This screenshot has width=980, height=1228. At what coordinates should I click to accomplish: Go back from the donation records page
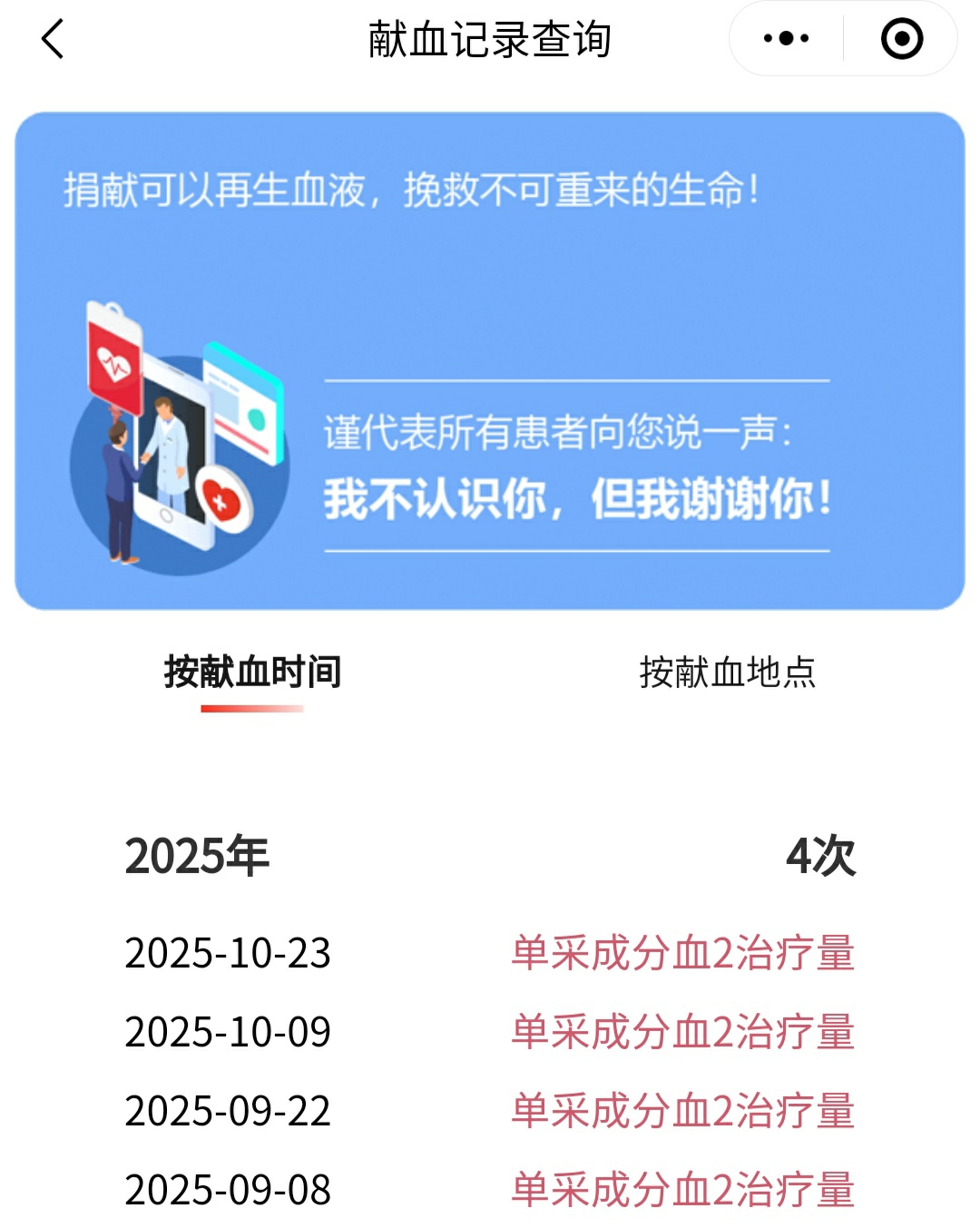point(53,39)
